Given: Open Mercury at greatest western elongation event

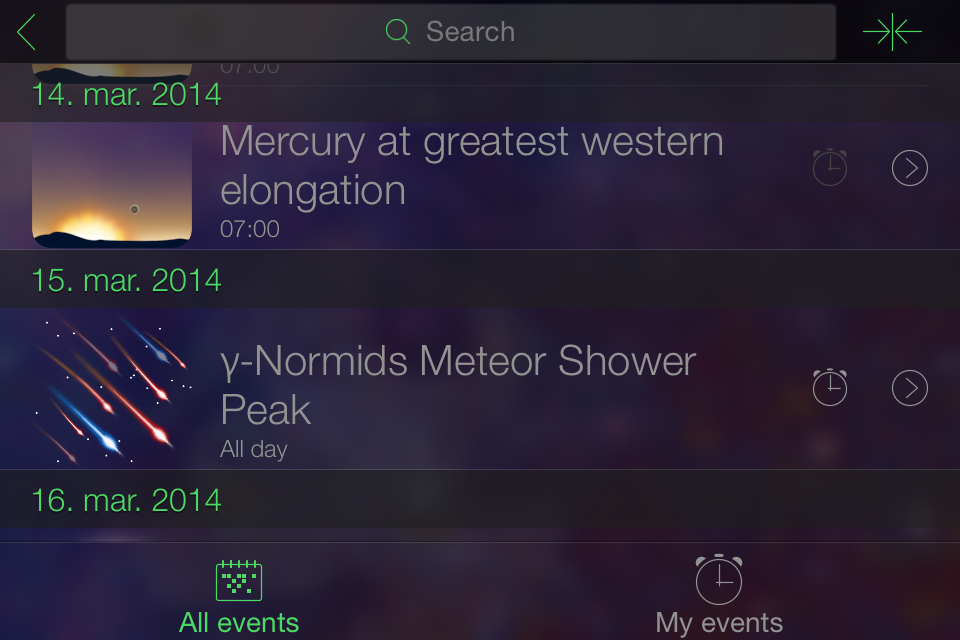Looking at the screenshot, I should click(x=470, y=166).
